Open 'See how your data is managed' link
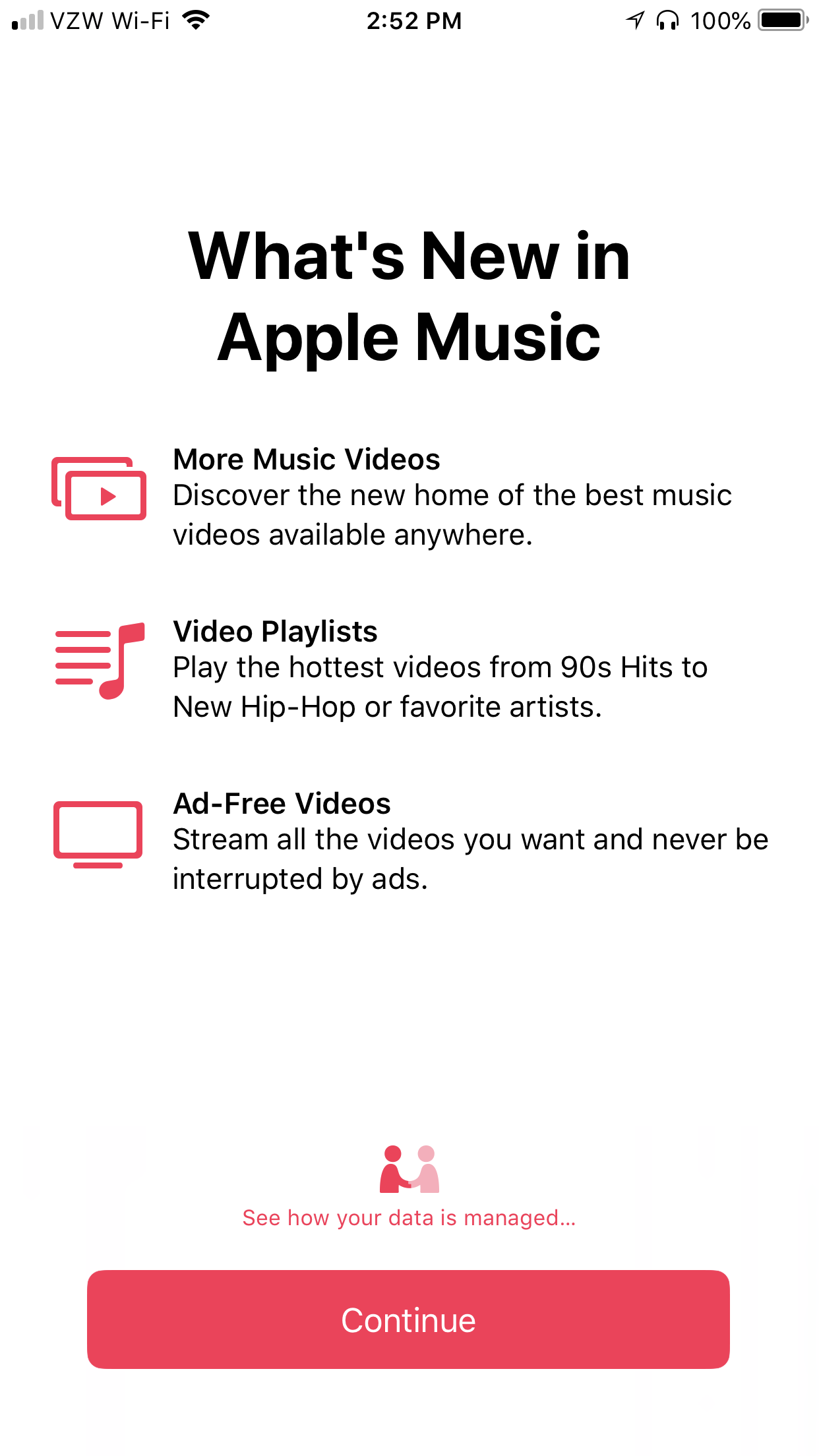Image resolution: width=819 pixels, height=1456 pixels. [x=409, y=1217]
